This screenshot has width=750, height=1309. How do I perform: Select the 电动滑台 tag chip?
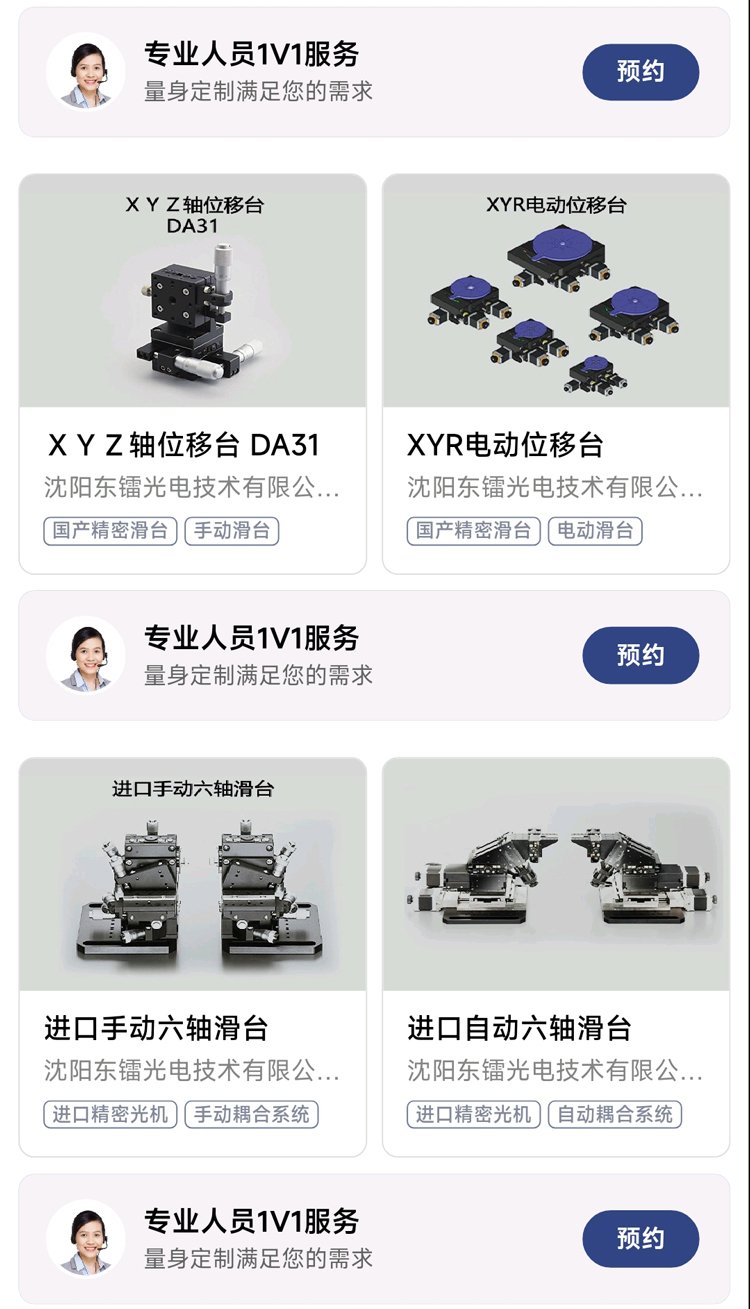tap(595, 531)
